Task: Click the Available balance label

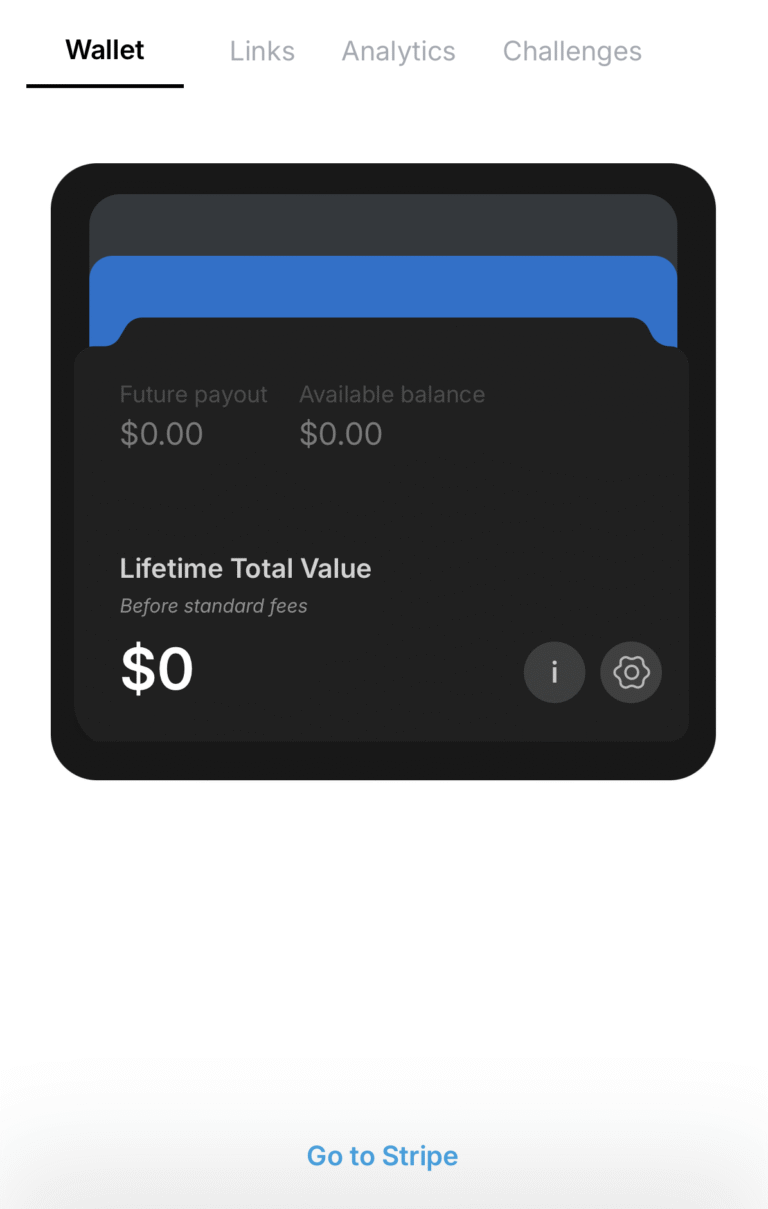Action: 392,394
